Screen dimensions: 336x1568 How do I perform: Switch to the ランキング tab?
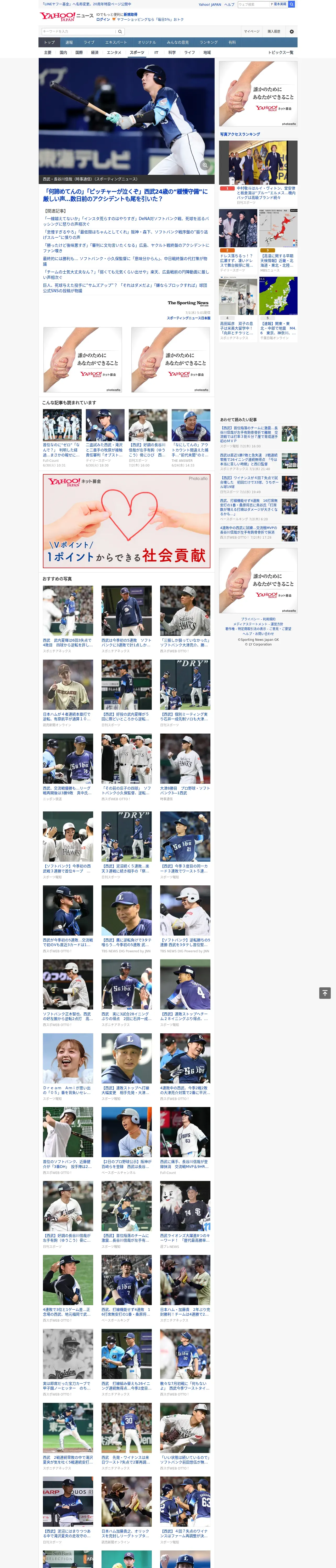click(209, 43)
